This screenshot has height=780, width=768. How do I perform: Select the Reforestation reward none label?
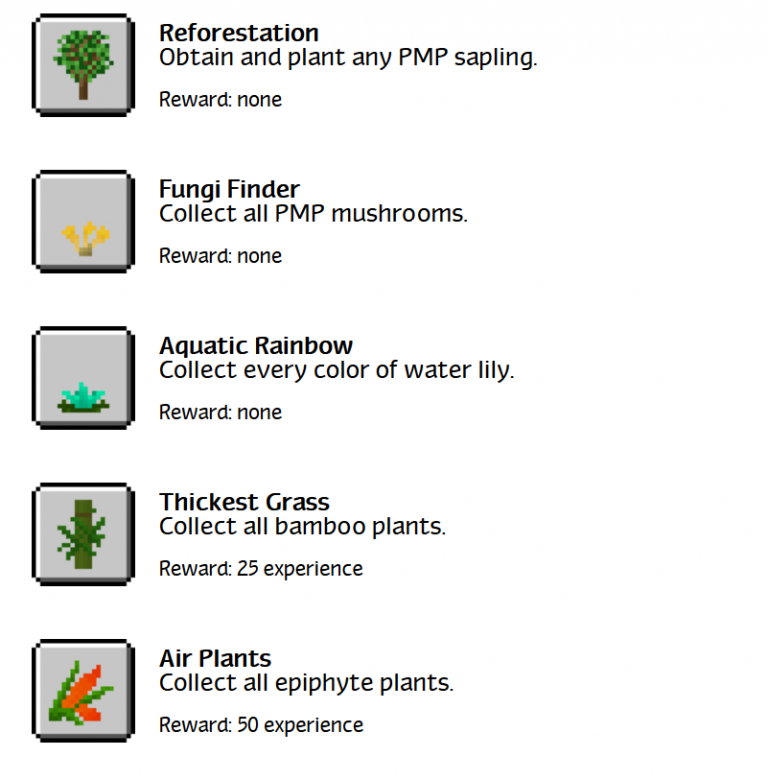click(x=220, y=99)
